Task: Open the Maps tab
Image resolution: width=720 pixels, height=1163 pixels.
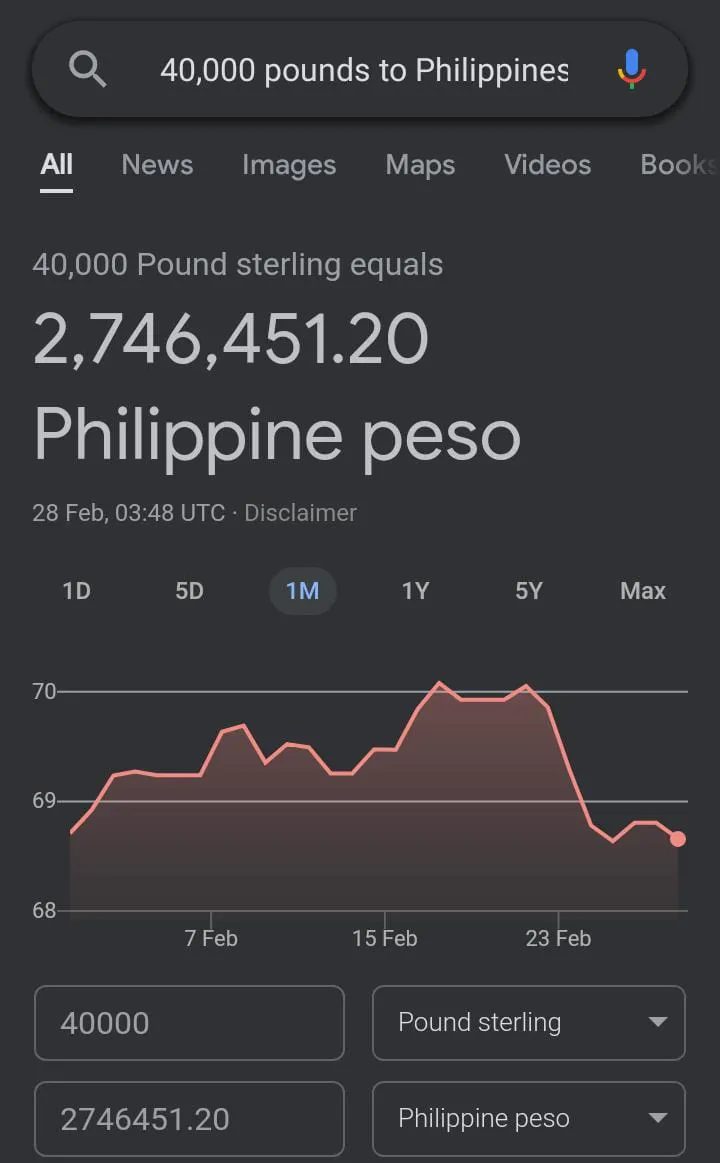Action: (x=420, y=165)
